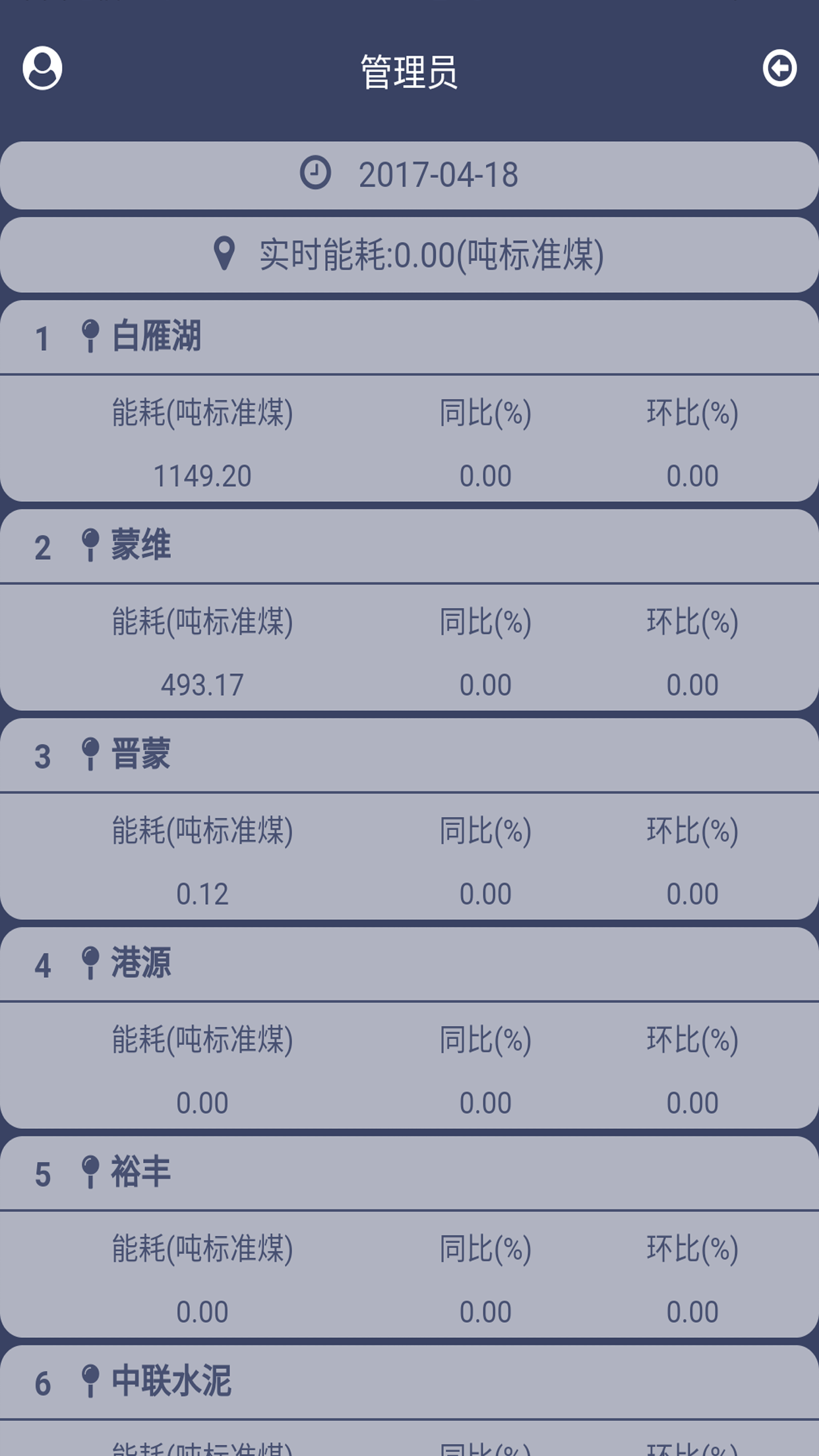Screen dimensions: 819x1456
Task: Open the 蒙维 site entry
Action: point(409,546)
